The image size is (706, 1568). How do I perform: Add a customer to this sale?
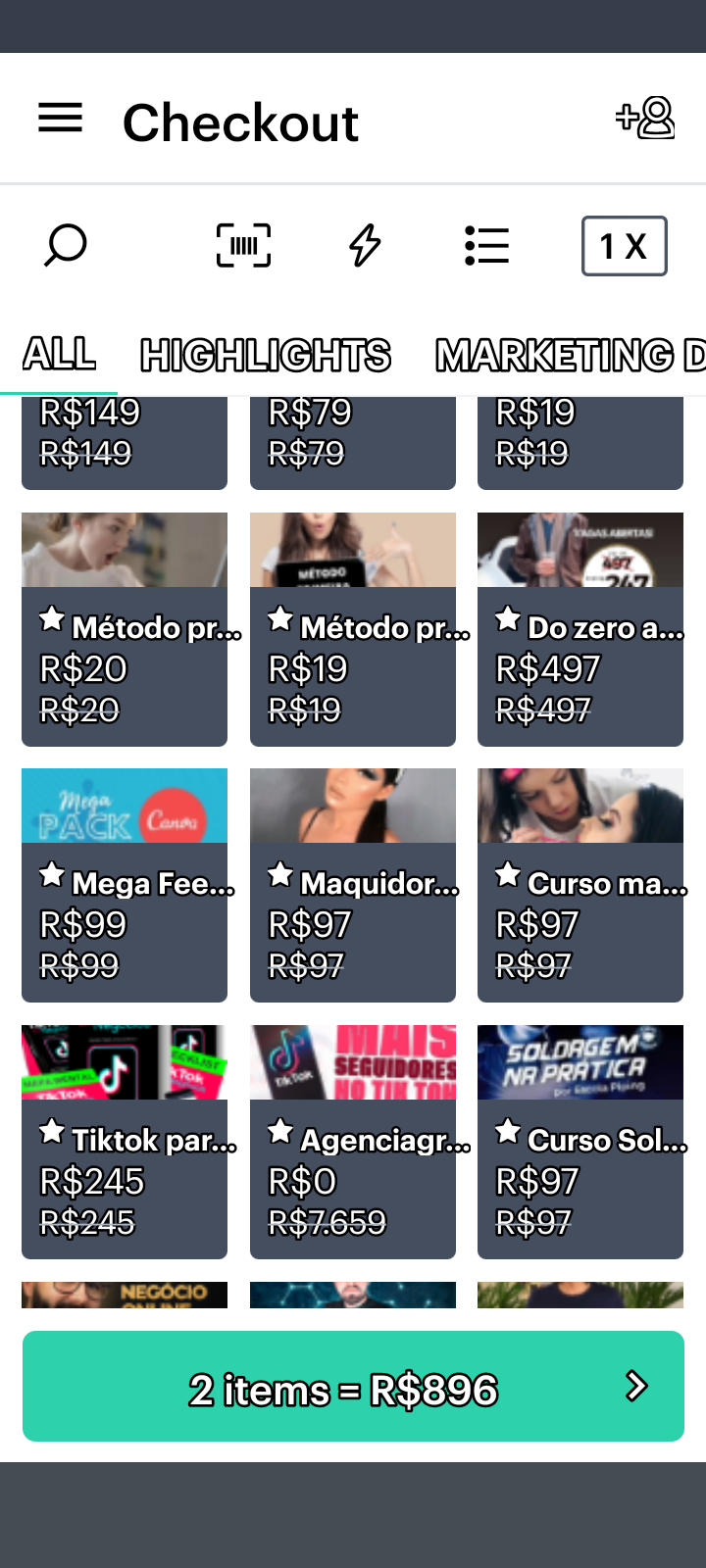pos(645,119)
